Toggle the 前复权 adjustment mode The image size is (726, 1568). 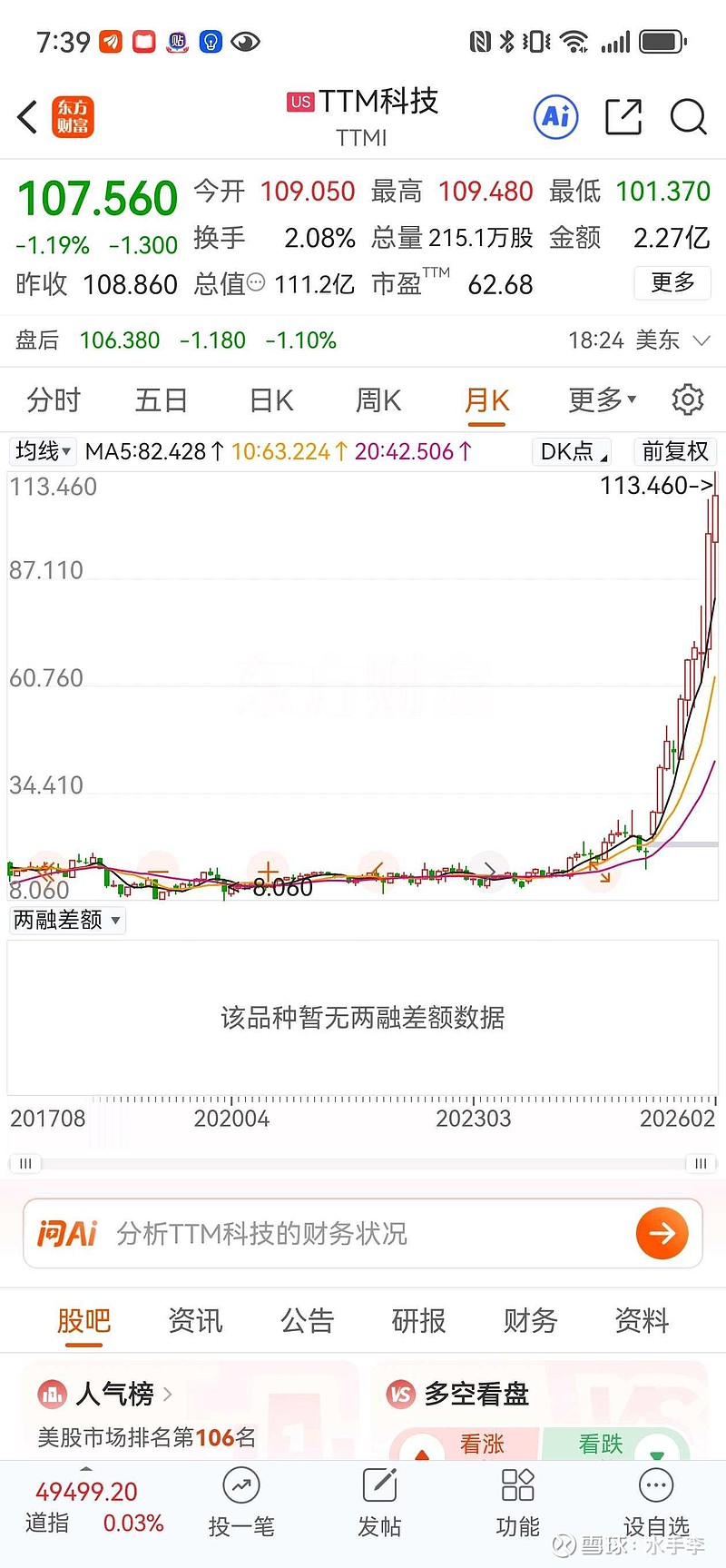(x=675, y=451)
